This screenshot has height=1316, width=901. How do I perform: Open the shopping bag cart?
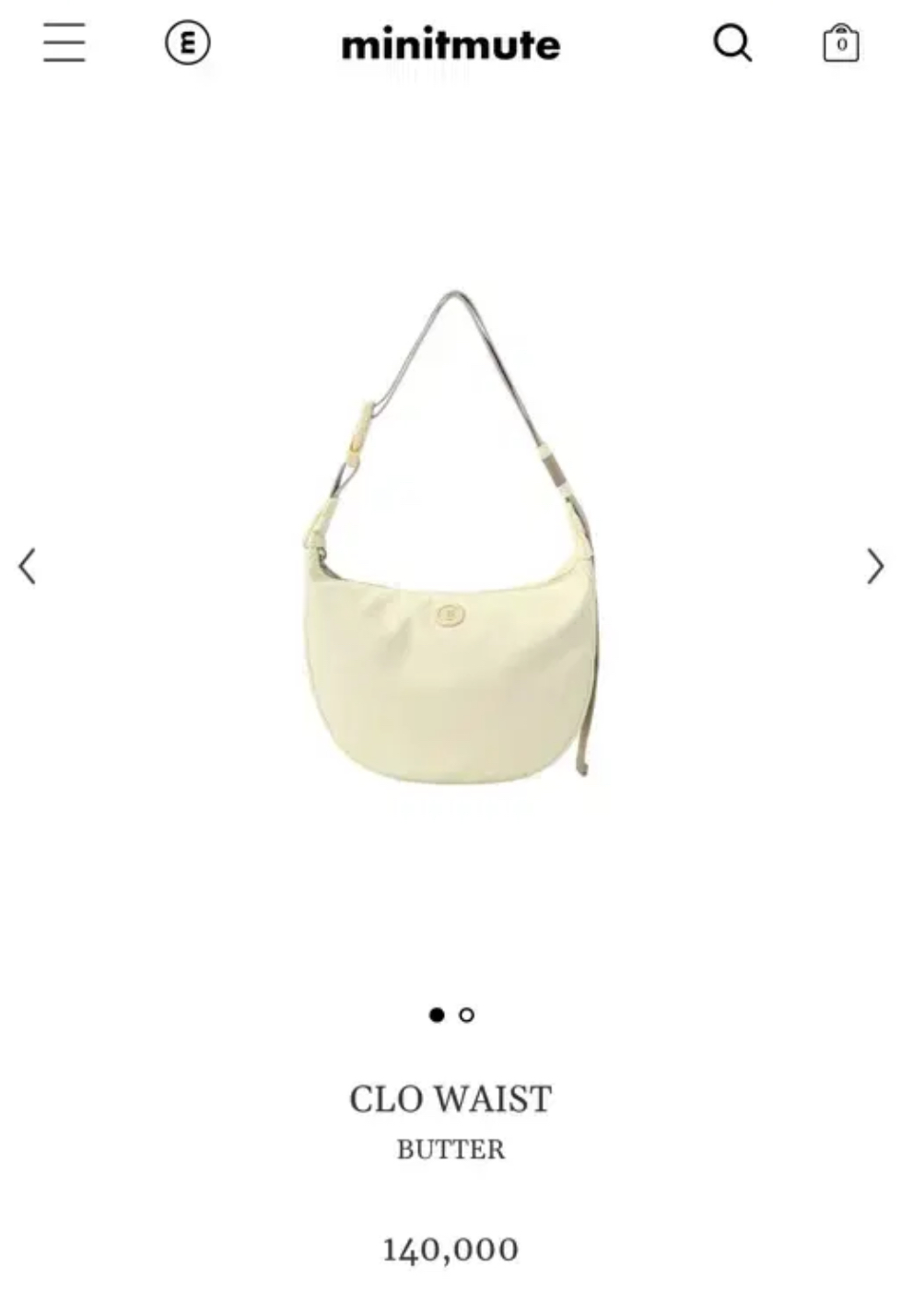pyautogui.click(x=840, y=43)
